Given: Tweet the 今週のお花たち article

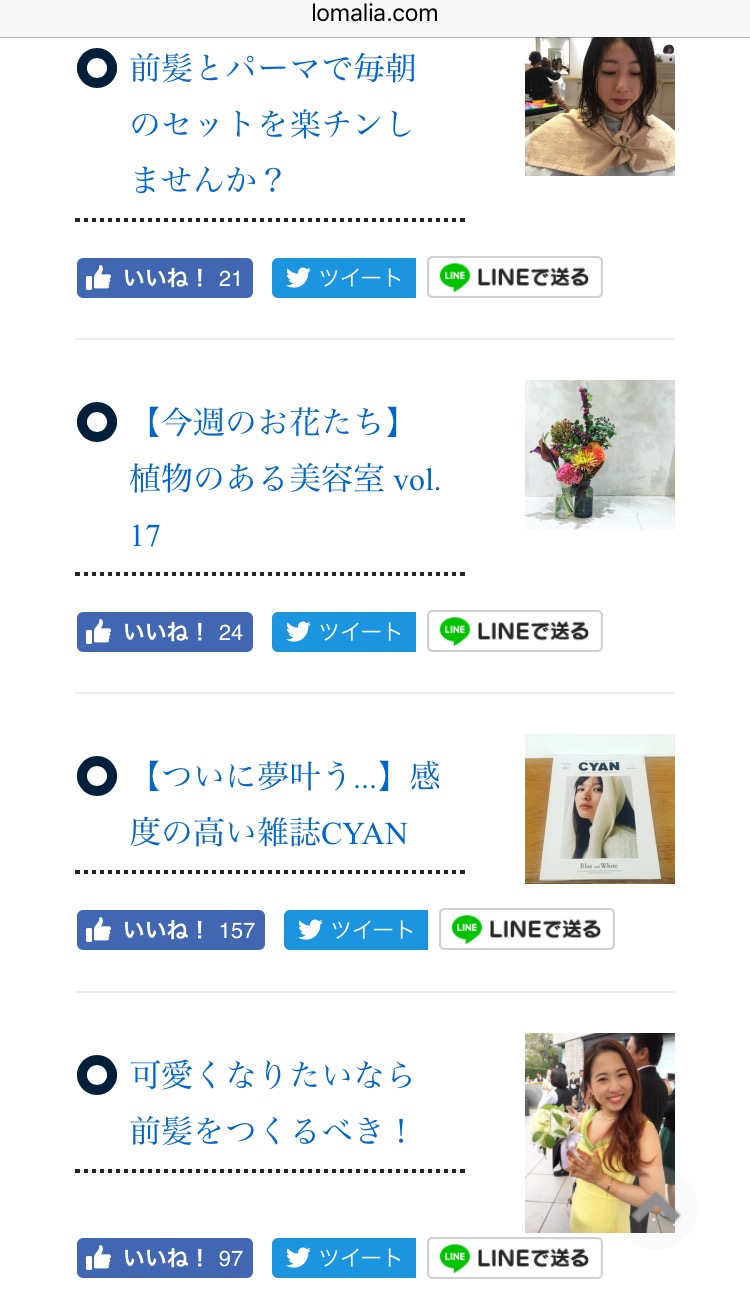Looking at the screenshot, I should [x=343, y=632].
